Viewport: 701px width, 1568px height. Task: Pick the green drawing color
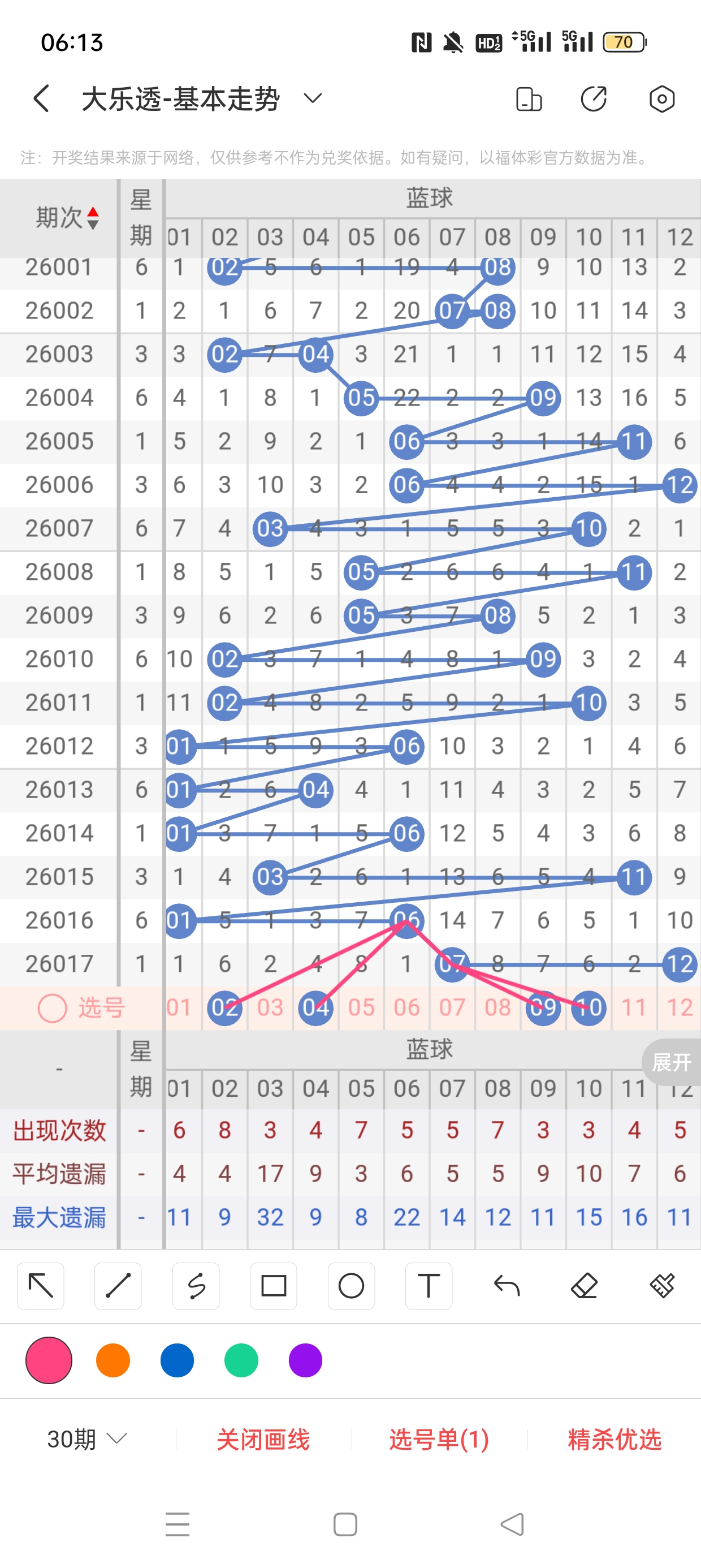(x=241, y=1360)
